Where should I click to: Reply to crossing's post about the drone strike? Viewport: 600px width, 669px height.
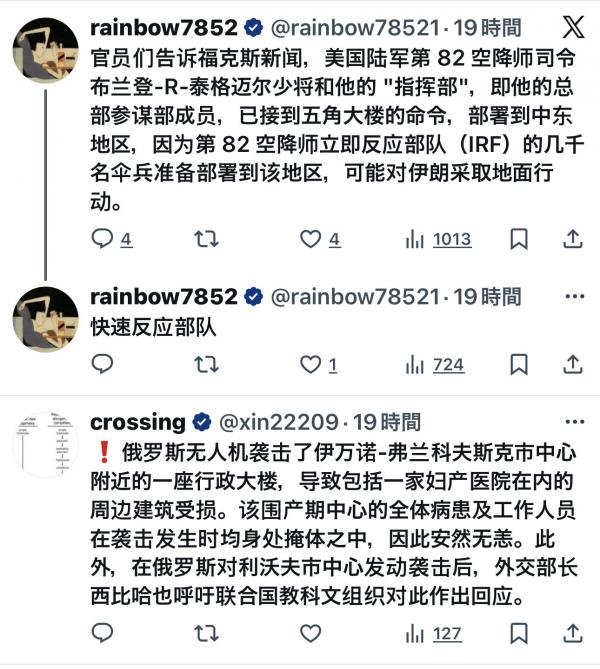pyautogui.click(x=103, y=633)
